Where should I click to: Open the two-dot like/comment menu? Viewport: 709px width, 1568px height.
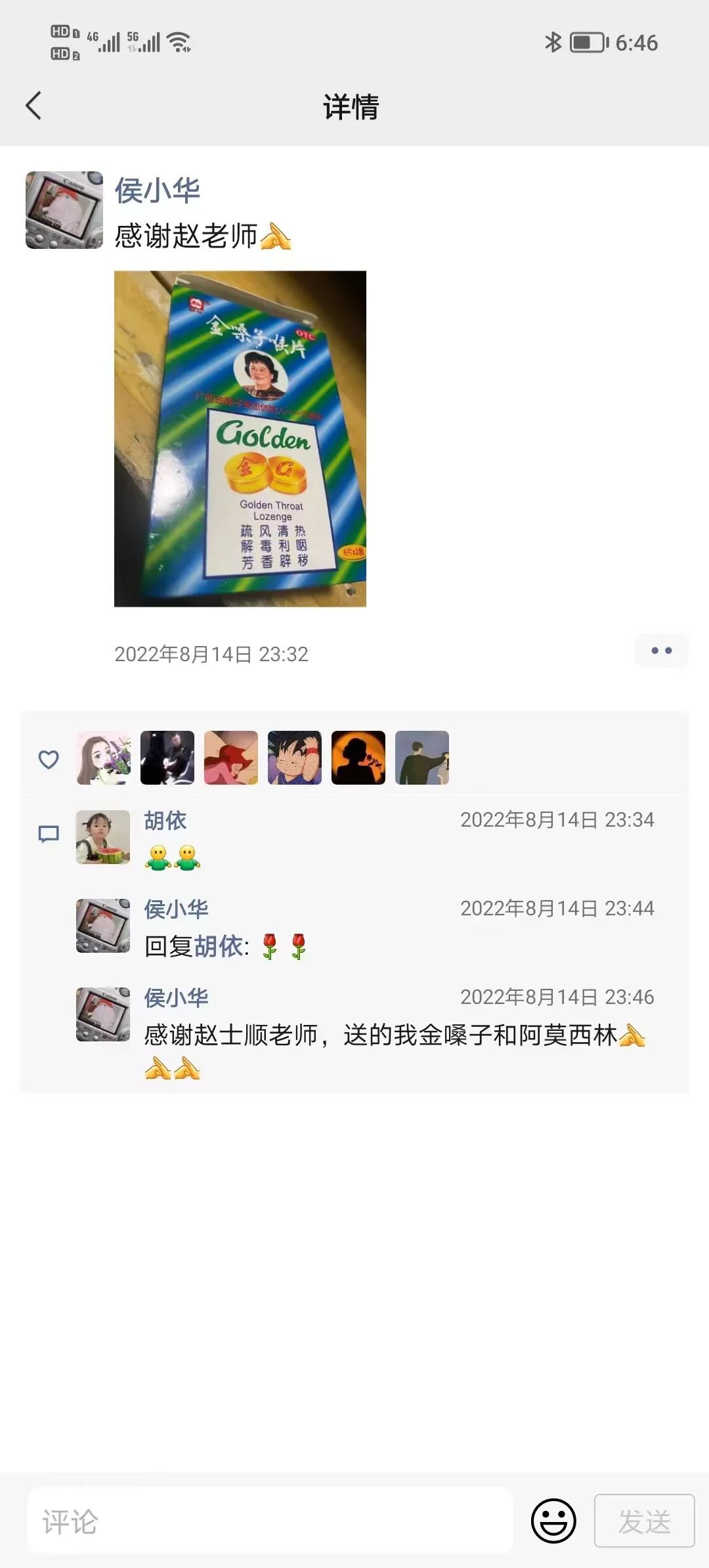pyautogui.click(x=661, y=651)
